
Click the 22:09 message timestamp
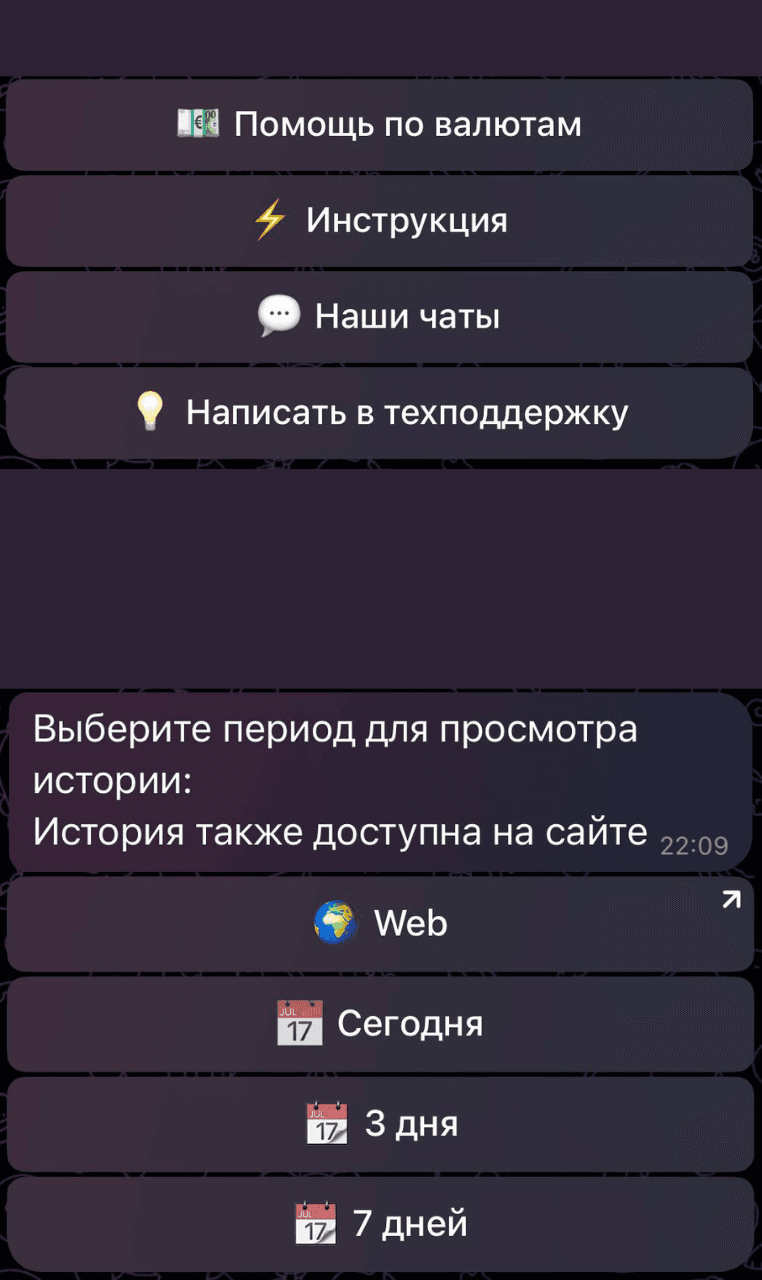click(x=695, y=845)
